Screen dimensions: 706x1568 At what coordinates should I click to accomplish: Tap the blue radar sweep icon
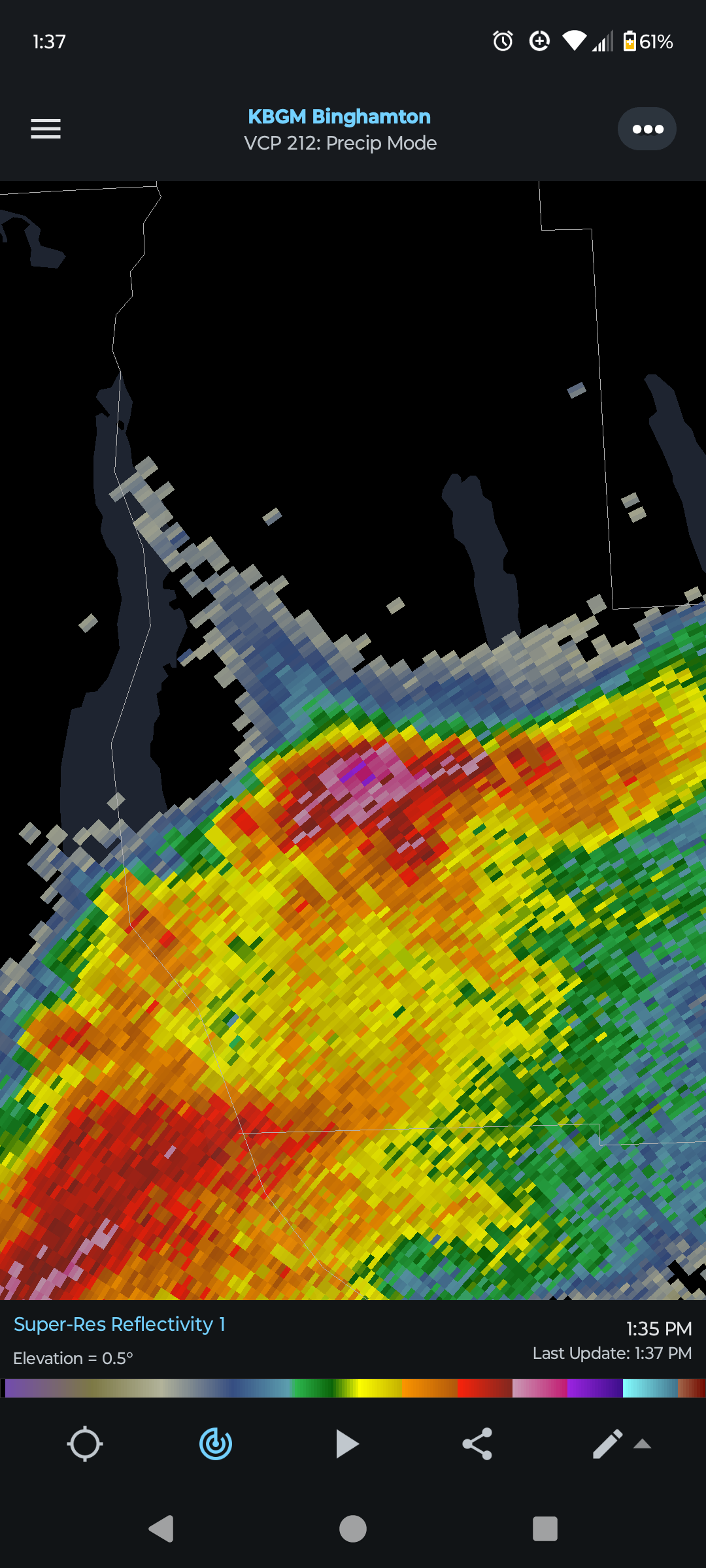(x=216, y=1444)
